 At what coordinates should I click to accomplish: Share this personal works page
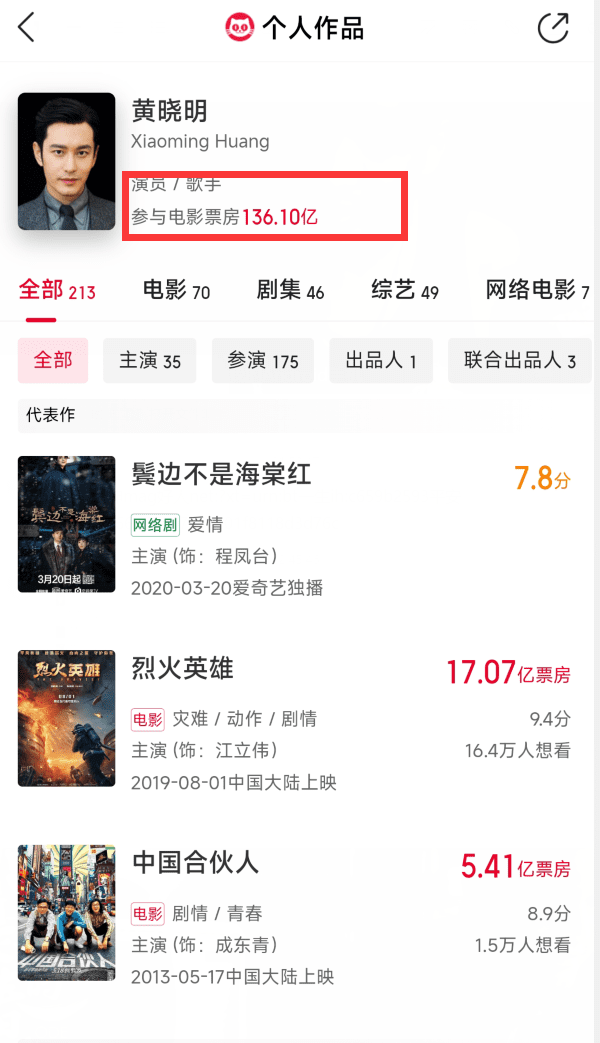pos(553,28)
